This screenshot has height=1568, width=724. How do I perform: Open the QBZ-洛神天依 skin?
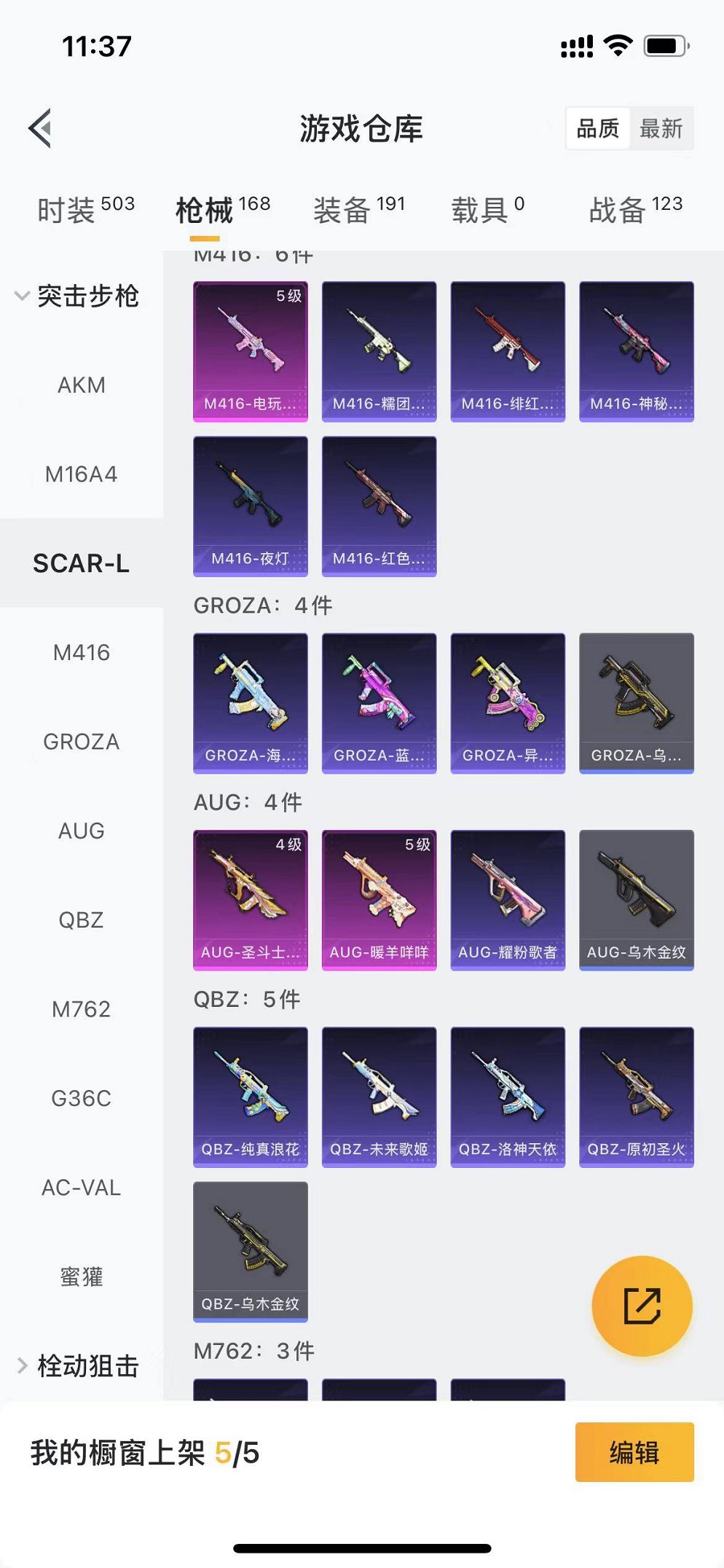(x=508, y=1097)
